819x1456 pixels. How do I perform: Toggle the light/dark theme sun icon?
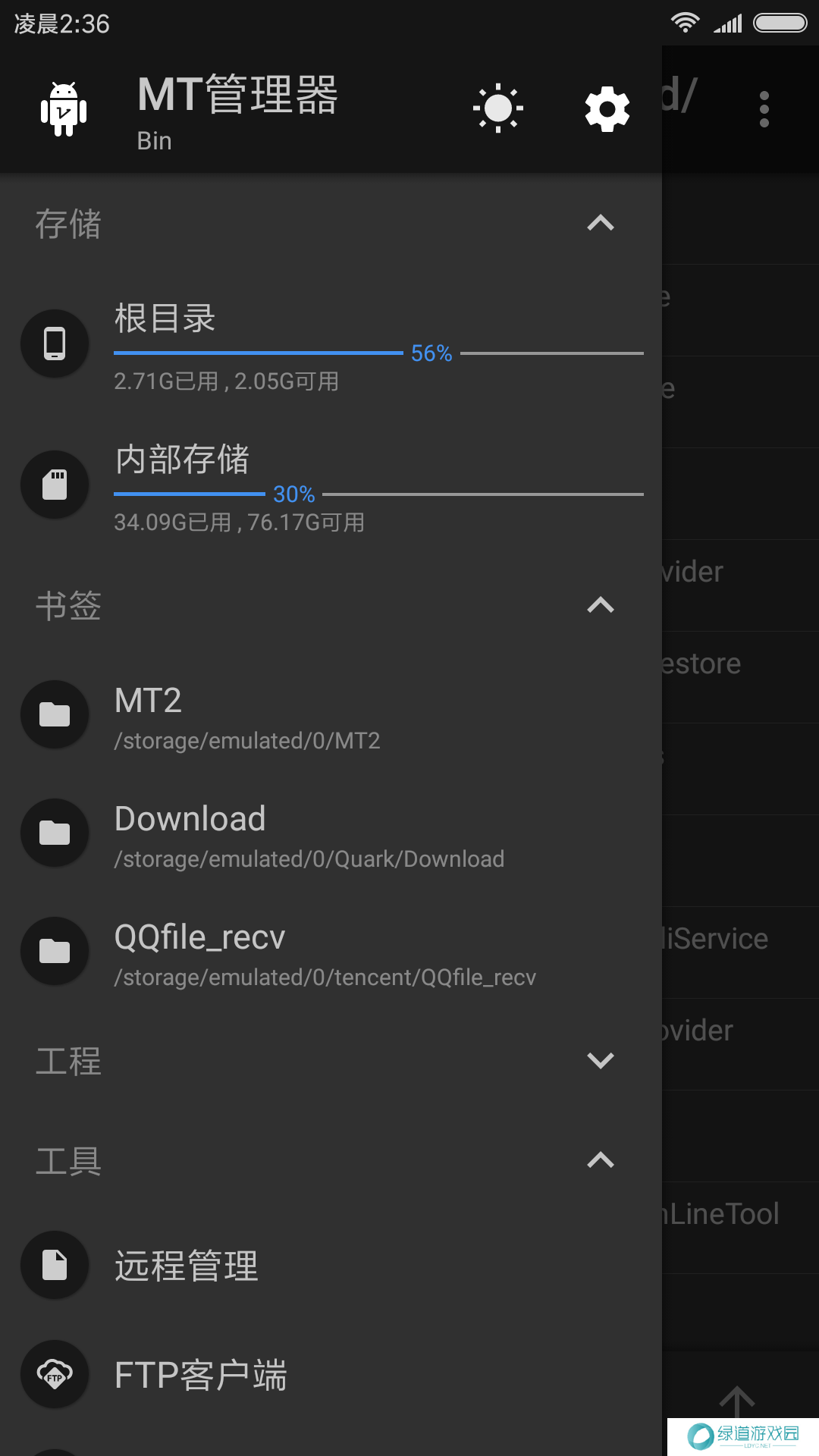(x=498, y=108)
